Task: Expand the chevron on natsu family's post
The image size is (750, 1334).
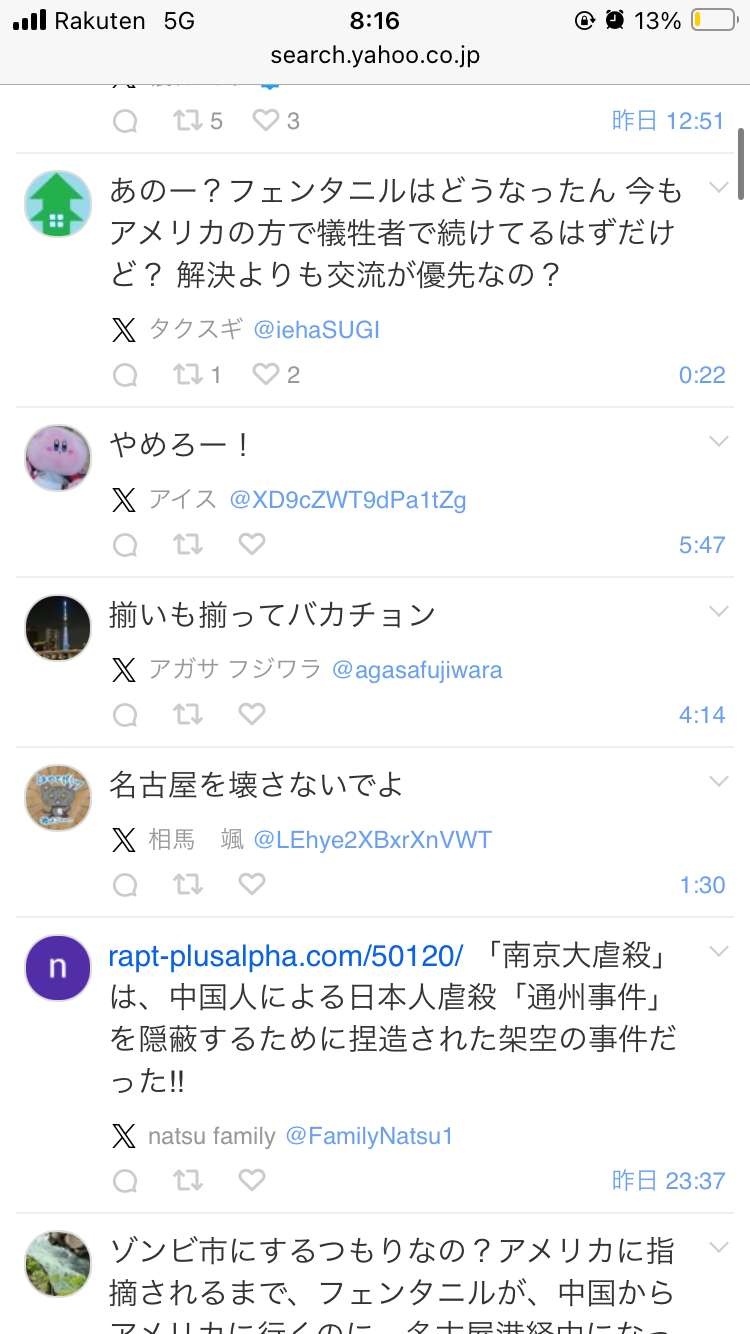Action: click(718, 950)
